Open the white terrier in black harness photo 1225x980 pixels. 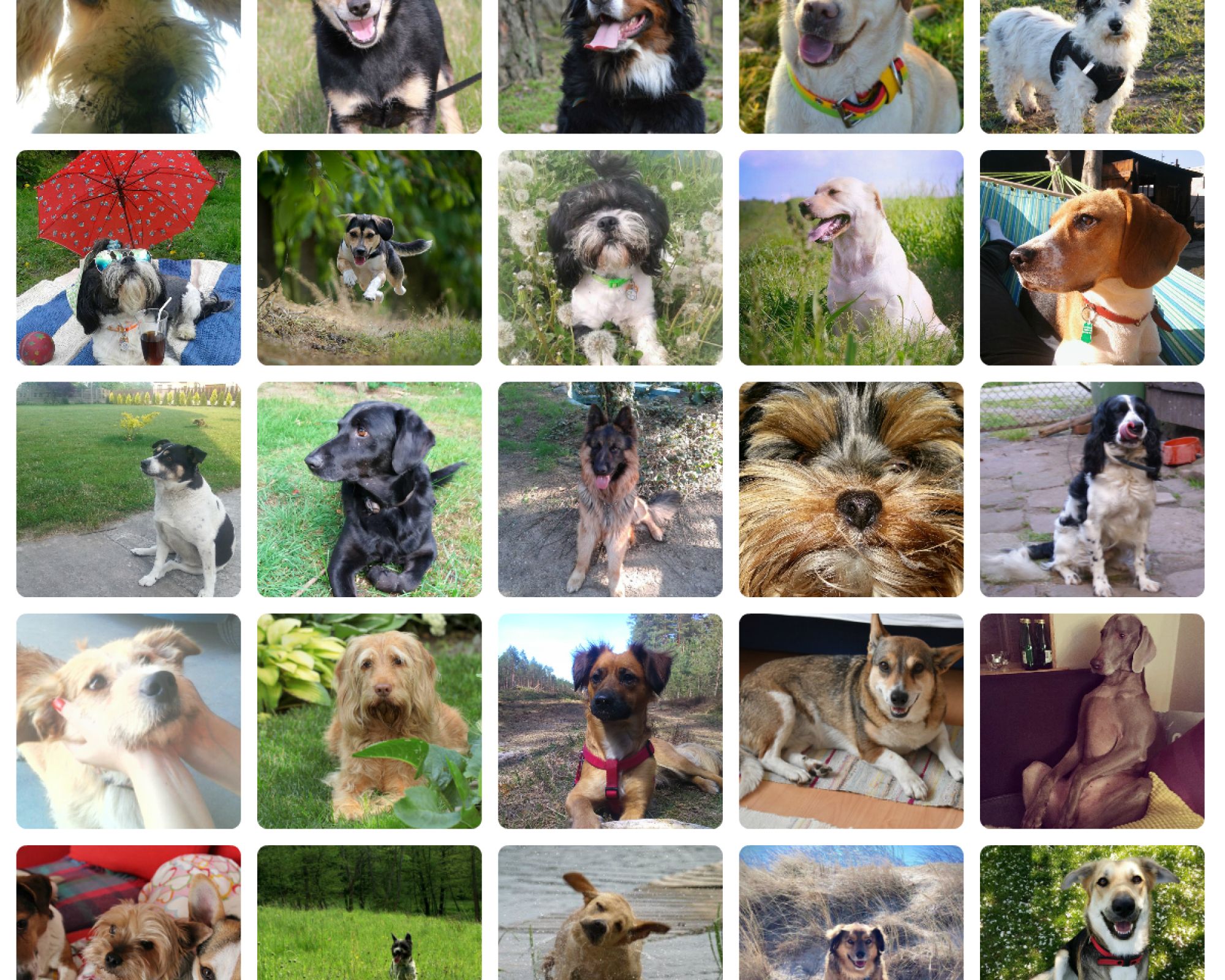click(1091, 66)
